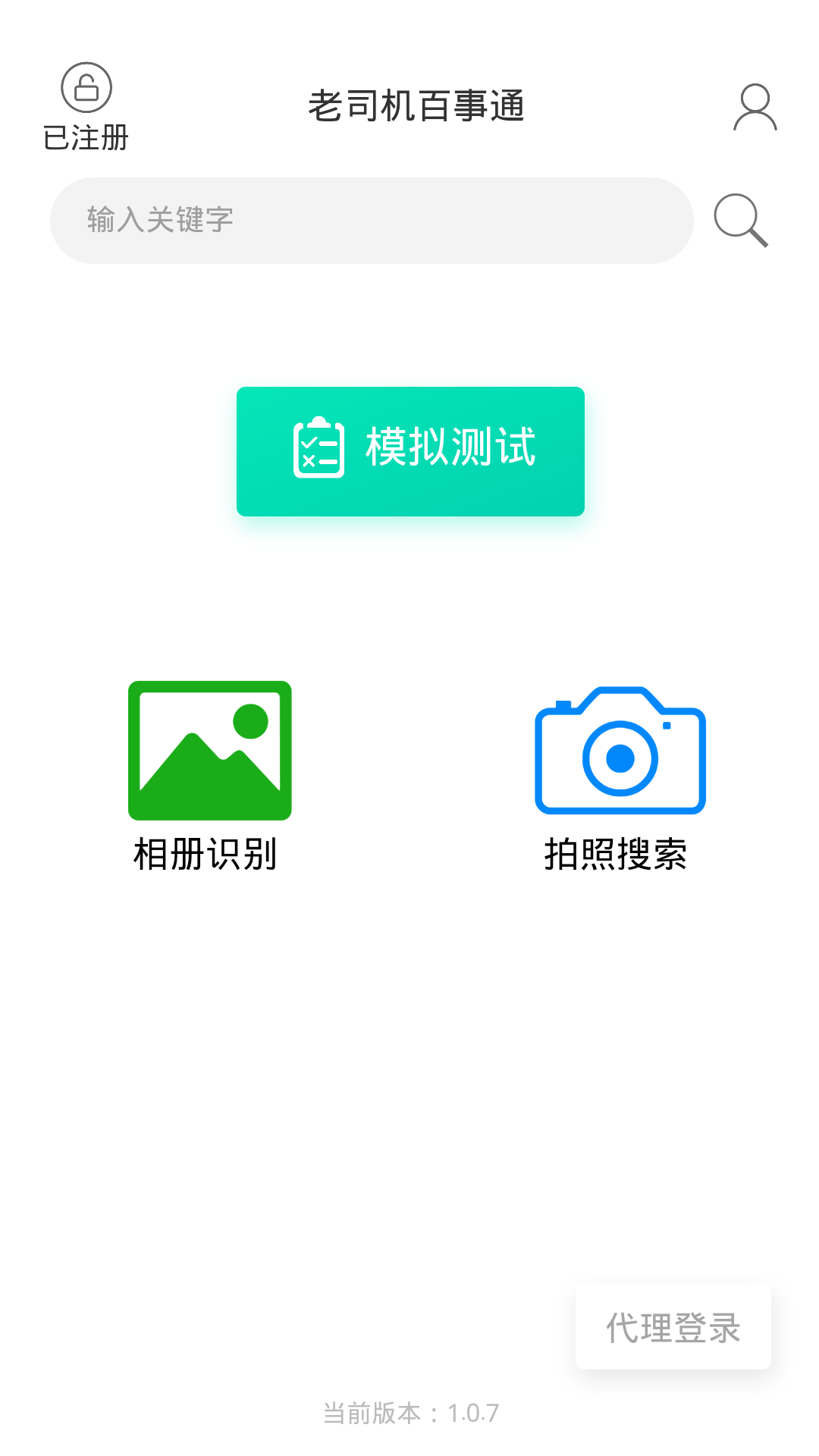Click the blue camera icon
This screenshot has height=1456, width=819.
[620, 756]
